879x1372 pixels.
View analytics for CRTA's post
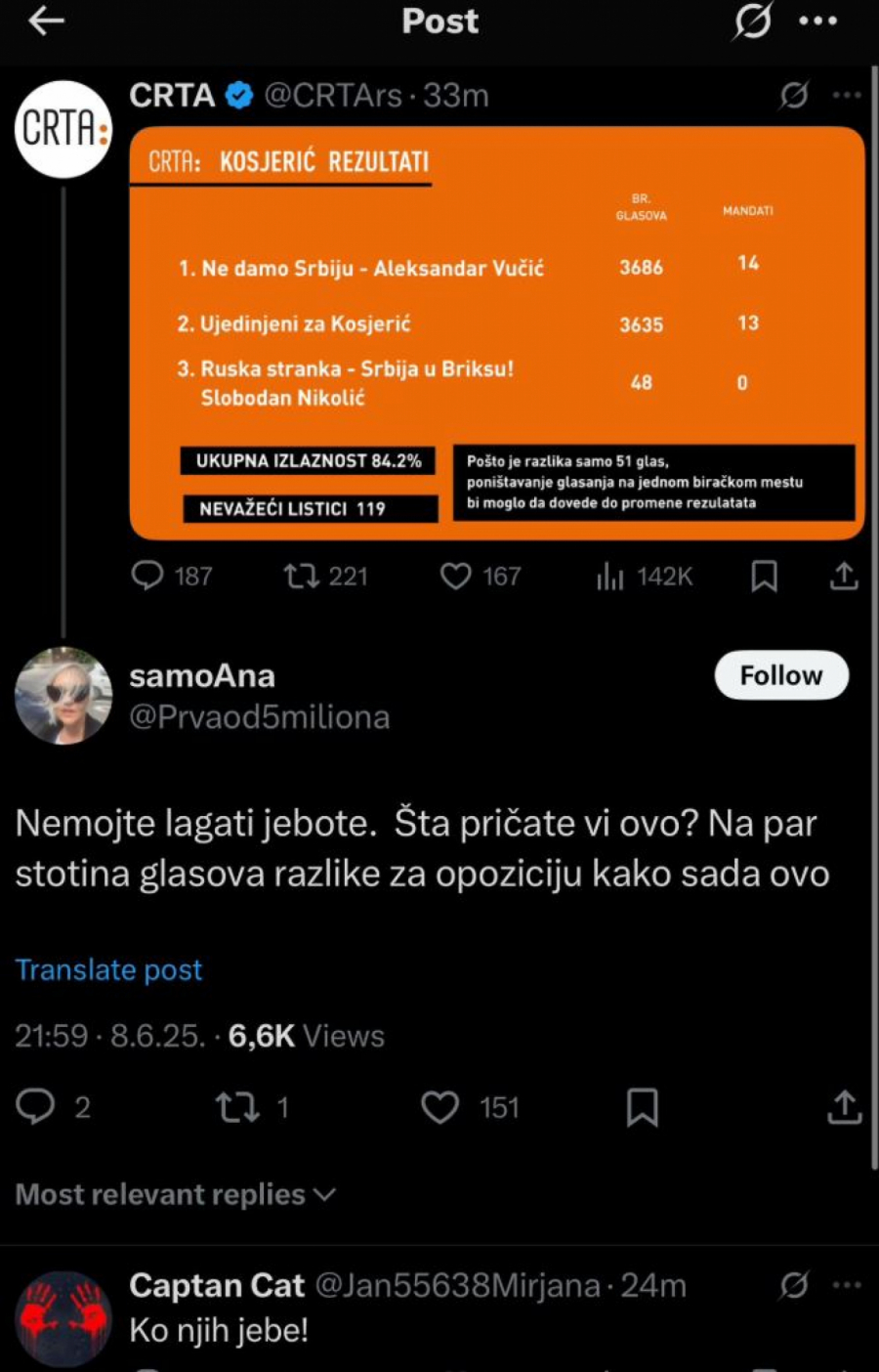[610, 577]
